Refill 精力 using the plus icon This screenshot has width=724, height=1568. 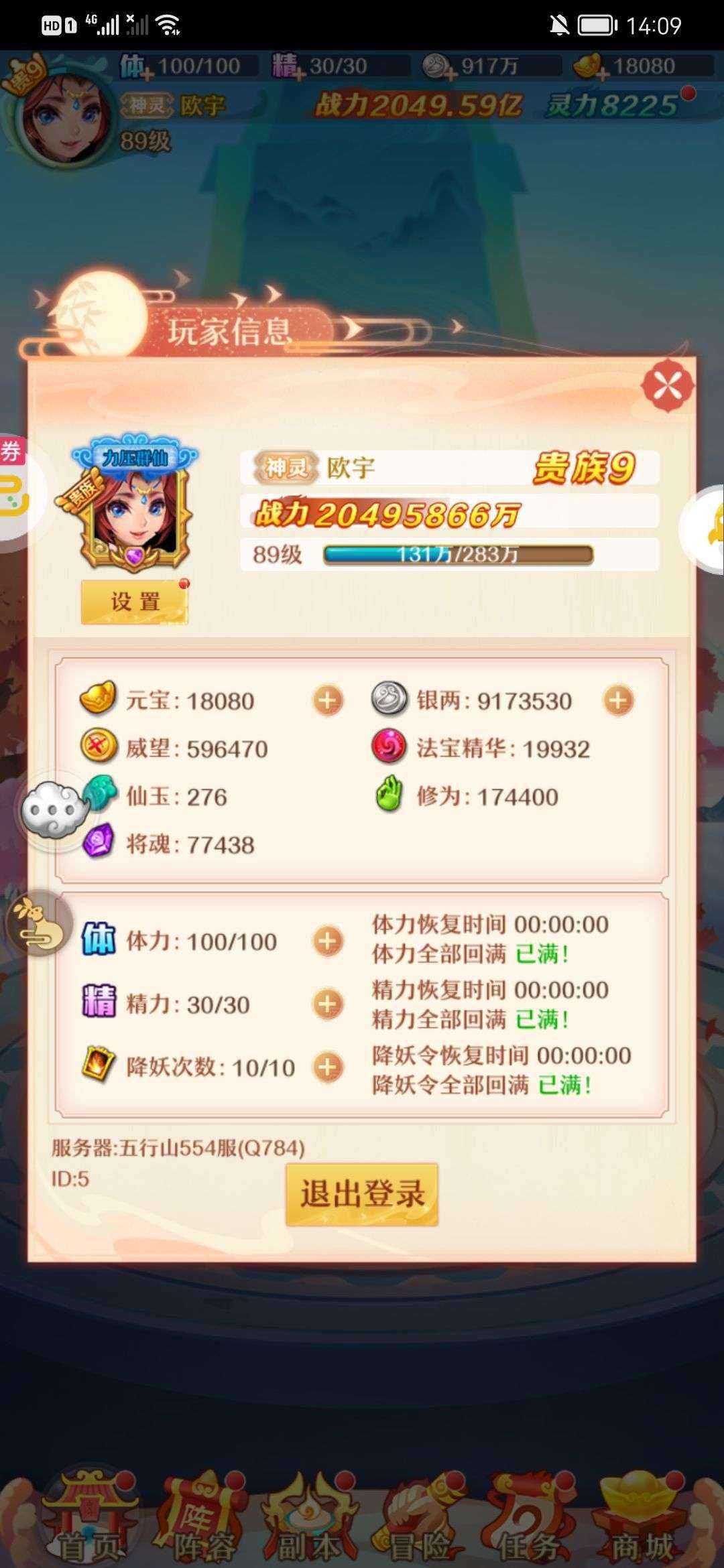[x=327, y=1004]
